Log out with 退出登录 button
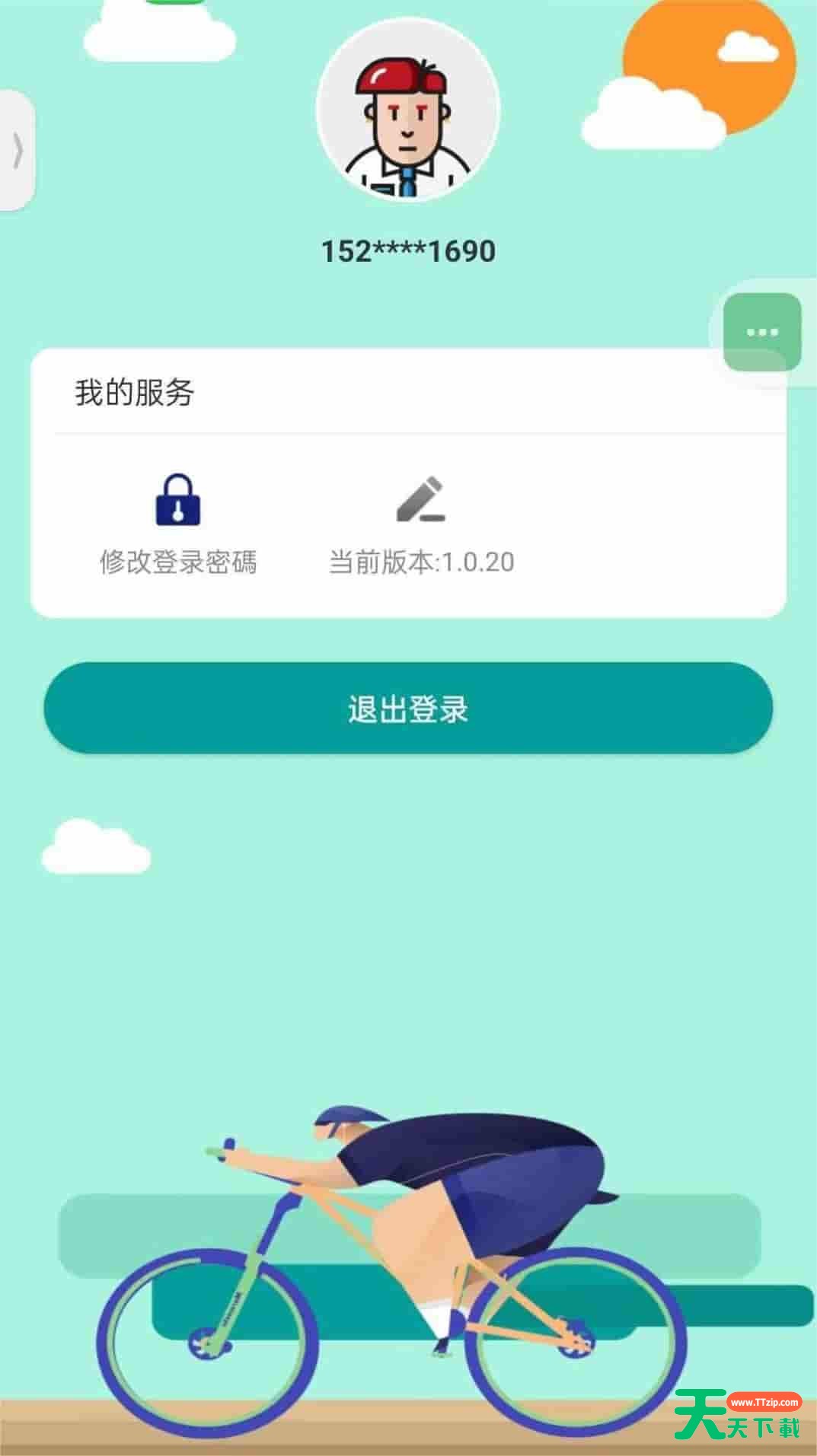 (408, 708)
